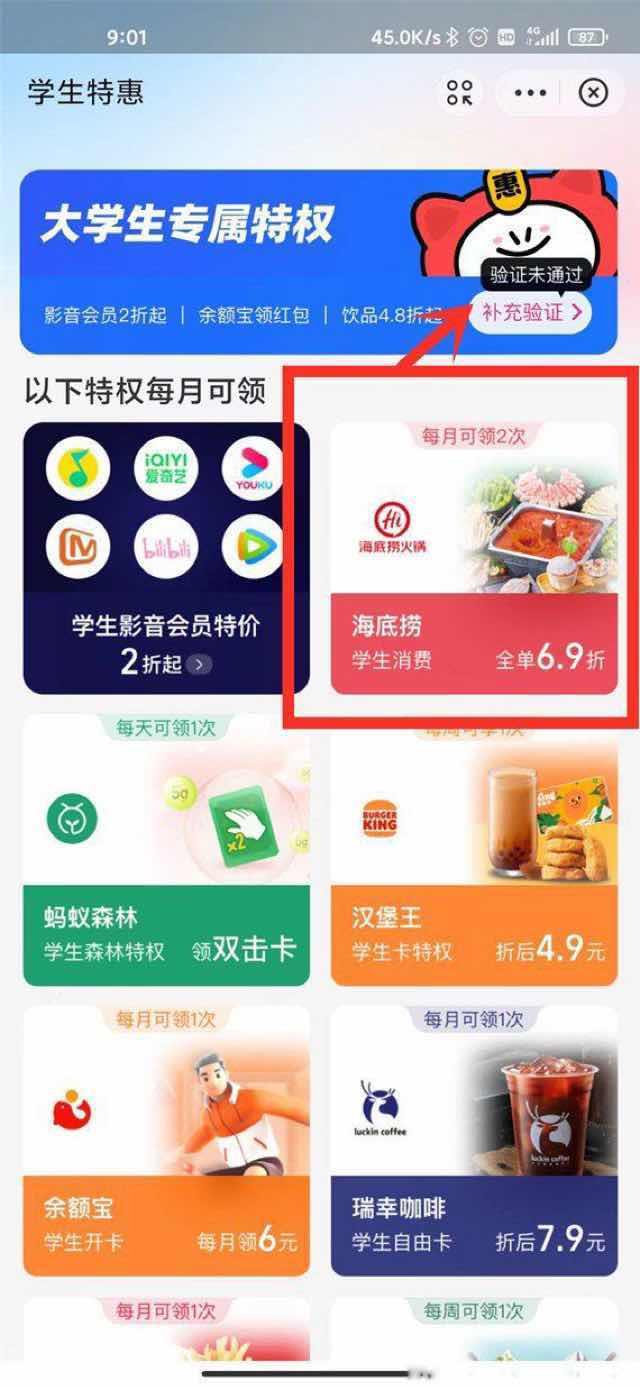Viewport: 640px width, 1387px height.
Task: Open the 海底捞 student discount card
Action: (474, 558)
